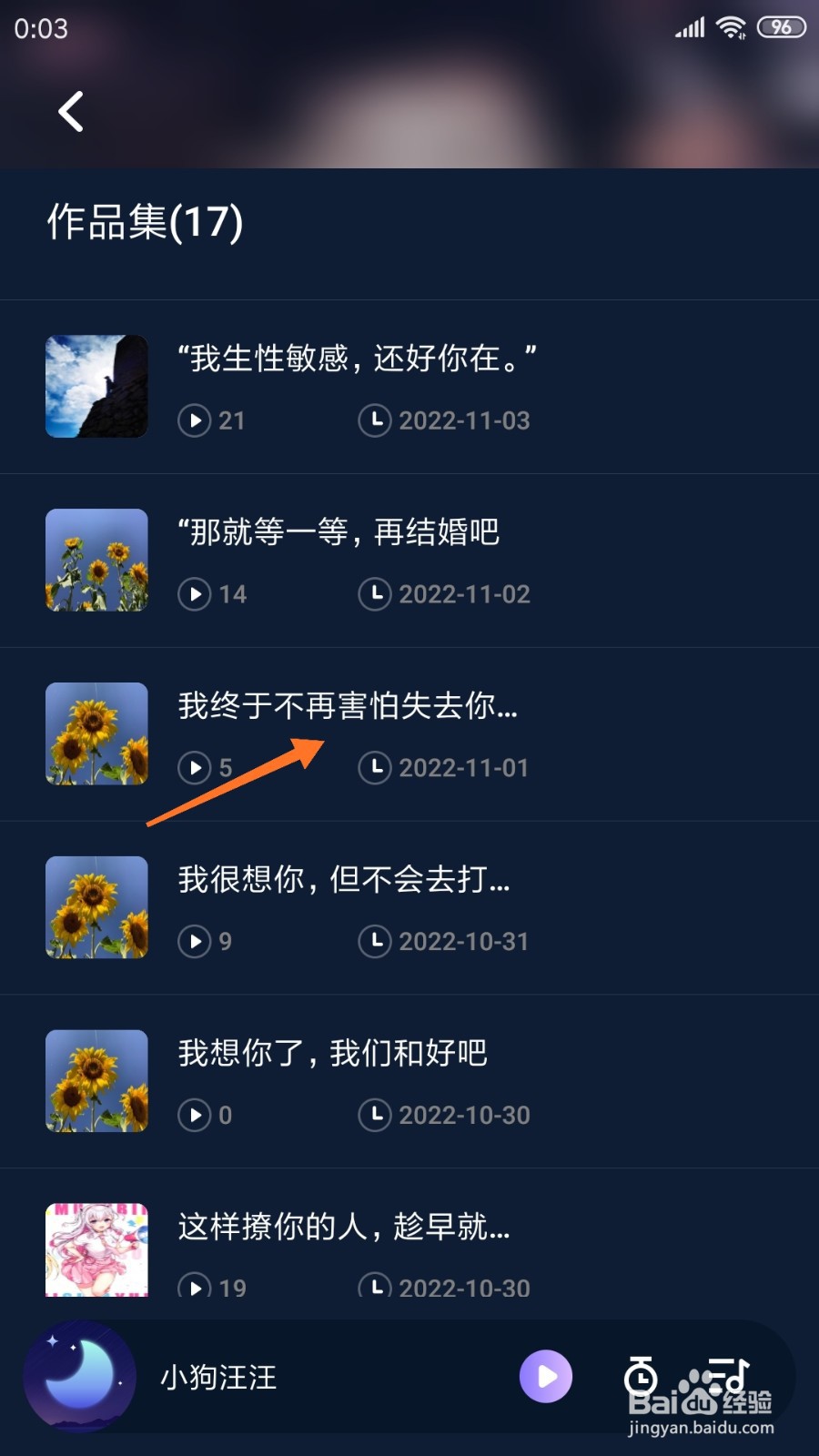Tap the battery indicator showing 96
This screenshot has width=819, height=1456.
(779, 27)
